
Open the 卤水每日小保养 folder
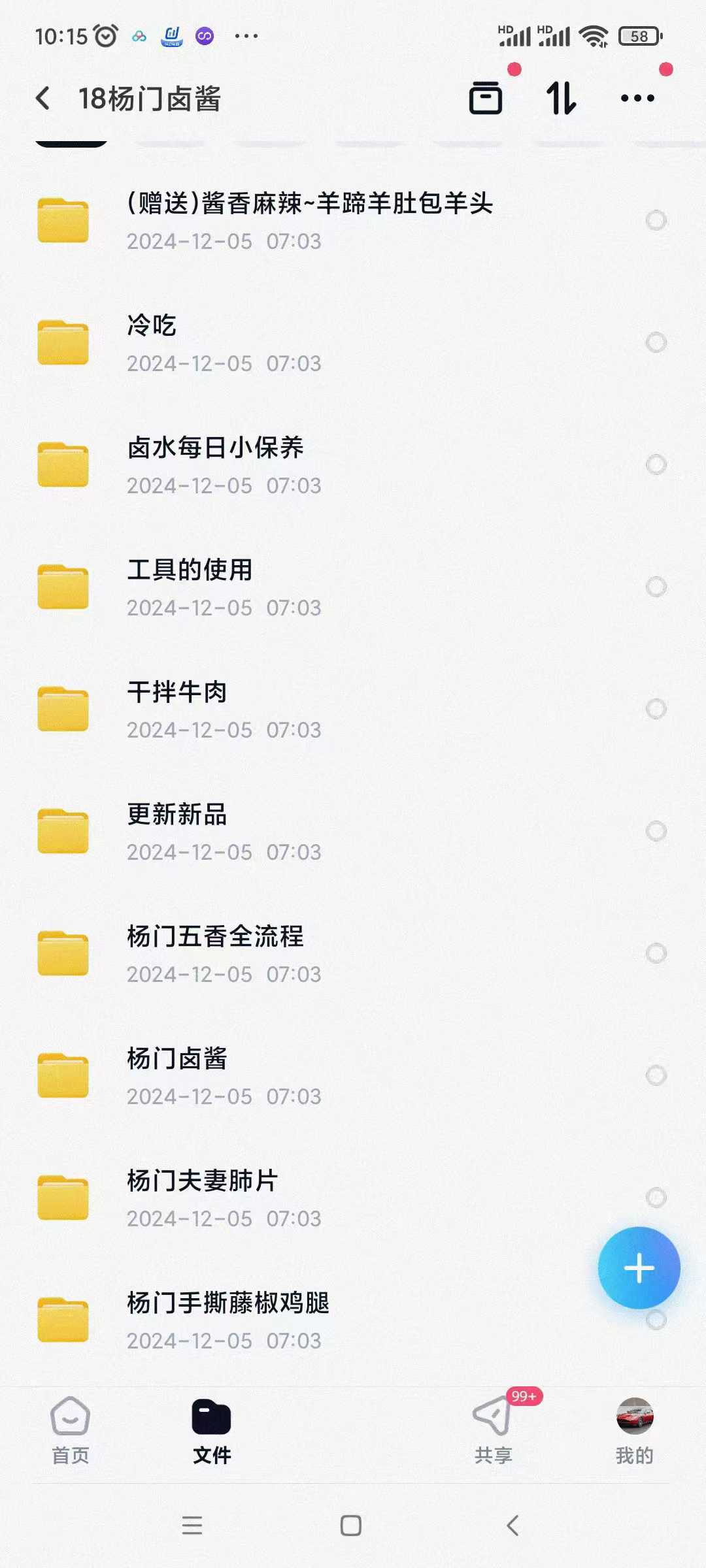pos(261,465)
